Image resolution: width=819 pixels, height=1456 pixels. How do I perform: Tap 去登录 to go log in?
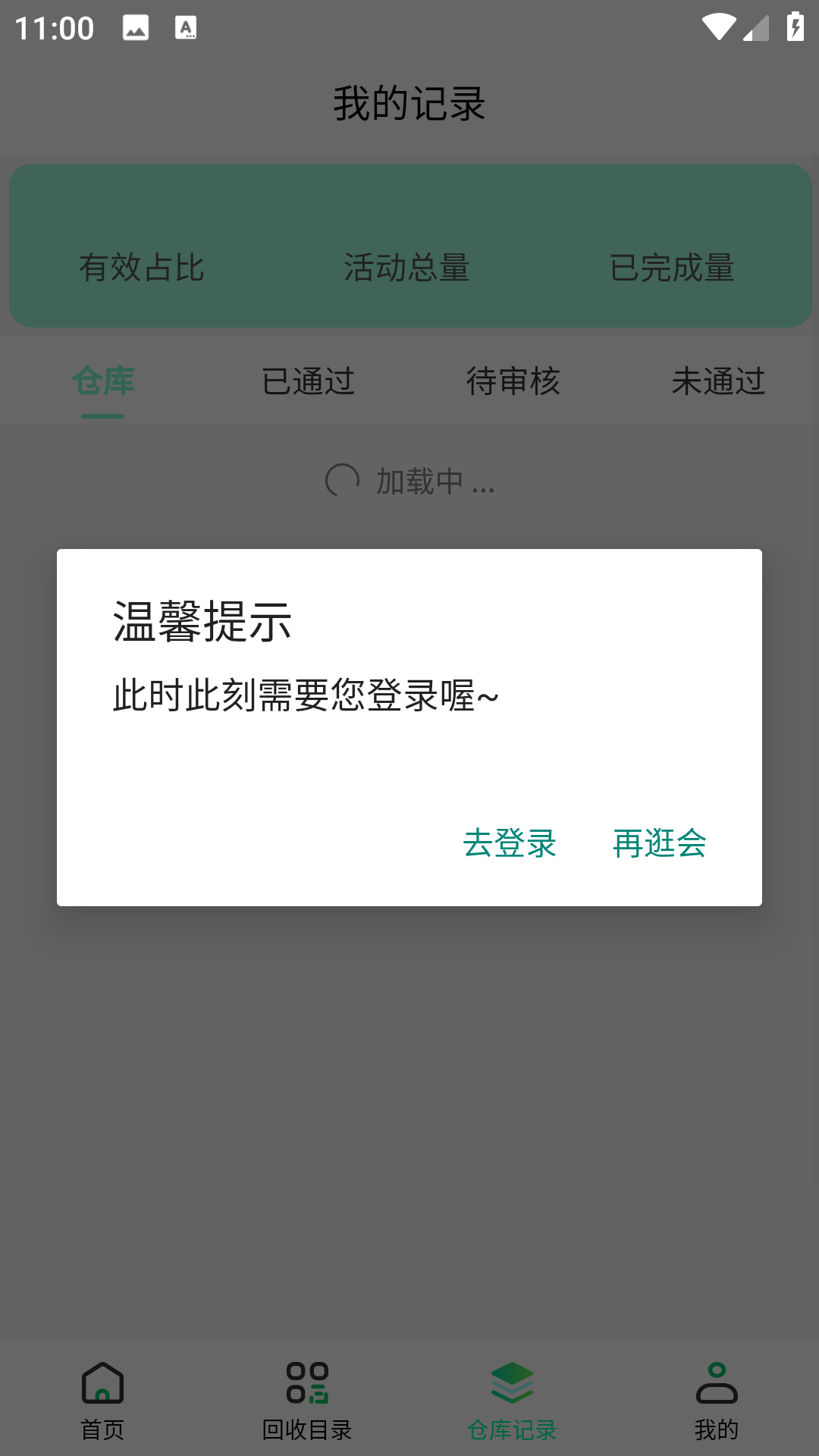[x=510, y=843]
